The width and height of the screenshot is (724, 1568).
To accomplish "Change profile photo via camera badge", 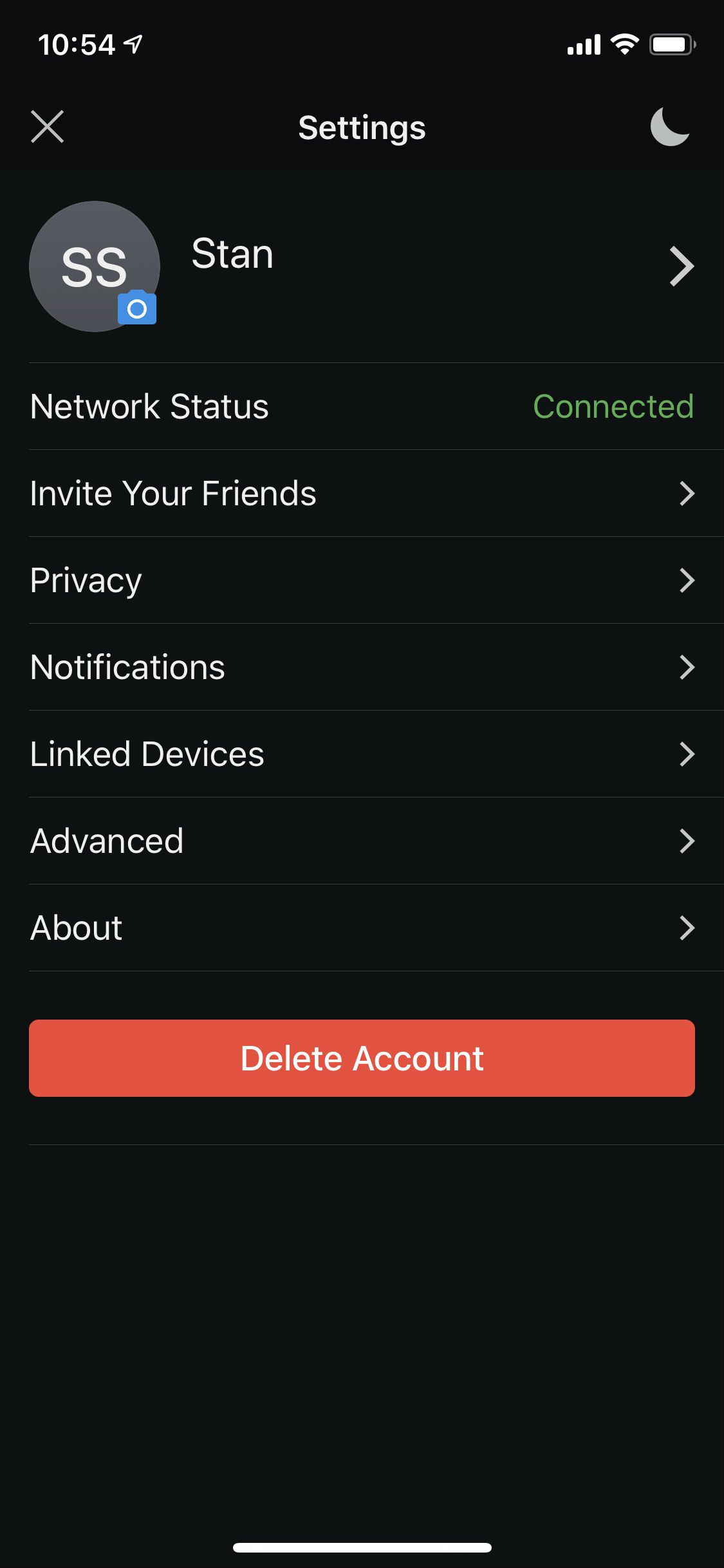I will point(137,308).
